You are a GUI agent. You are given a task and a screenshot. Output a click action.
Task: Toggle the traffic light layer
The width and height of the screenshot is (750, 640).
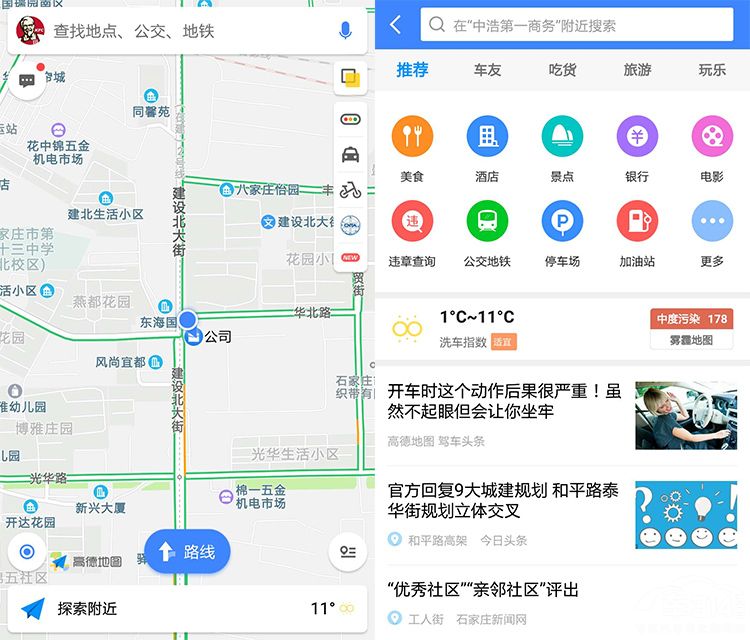pos(350,120)
